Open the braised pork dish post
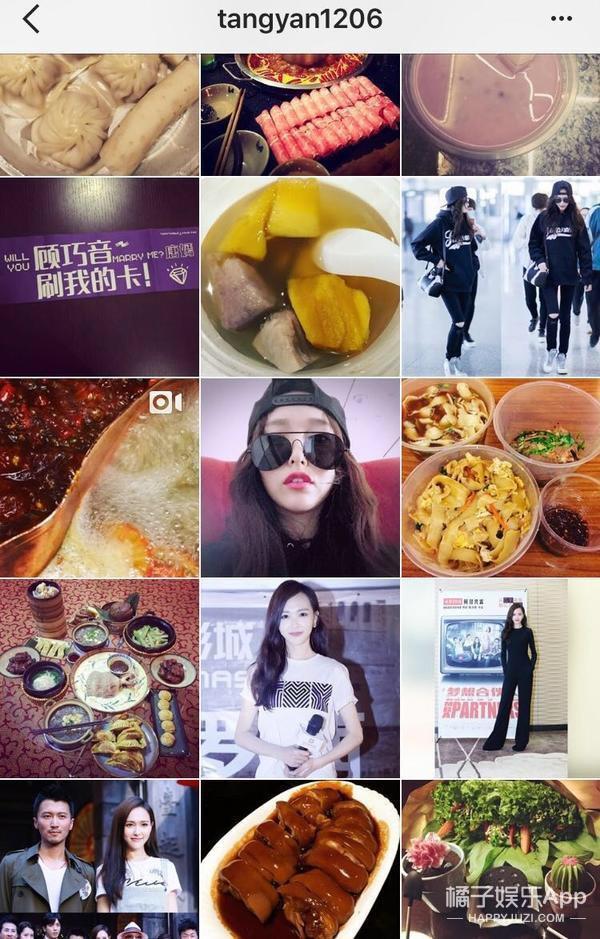The height and width of the screenshot is (939, 600). [300, 858]
